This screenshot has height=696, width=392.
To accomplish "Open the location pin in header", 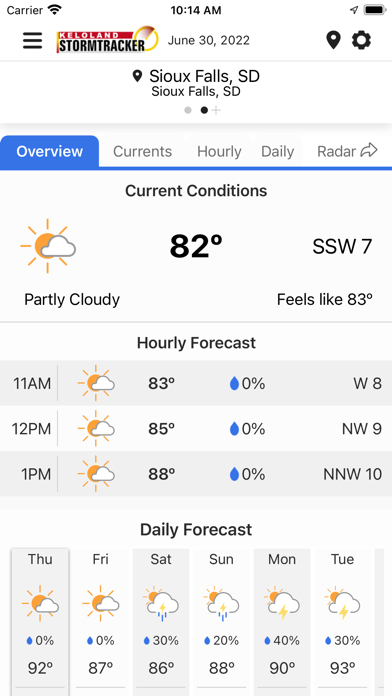I will [x=333, y=40].
